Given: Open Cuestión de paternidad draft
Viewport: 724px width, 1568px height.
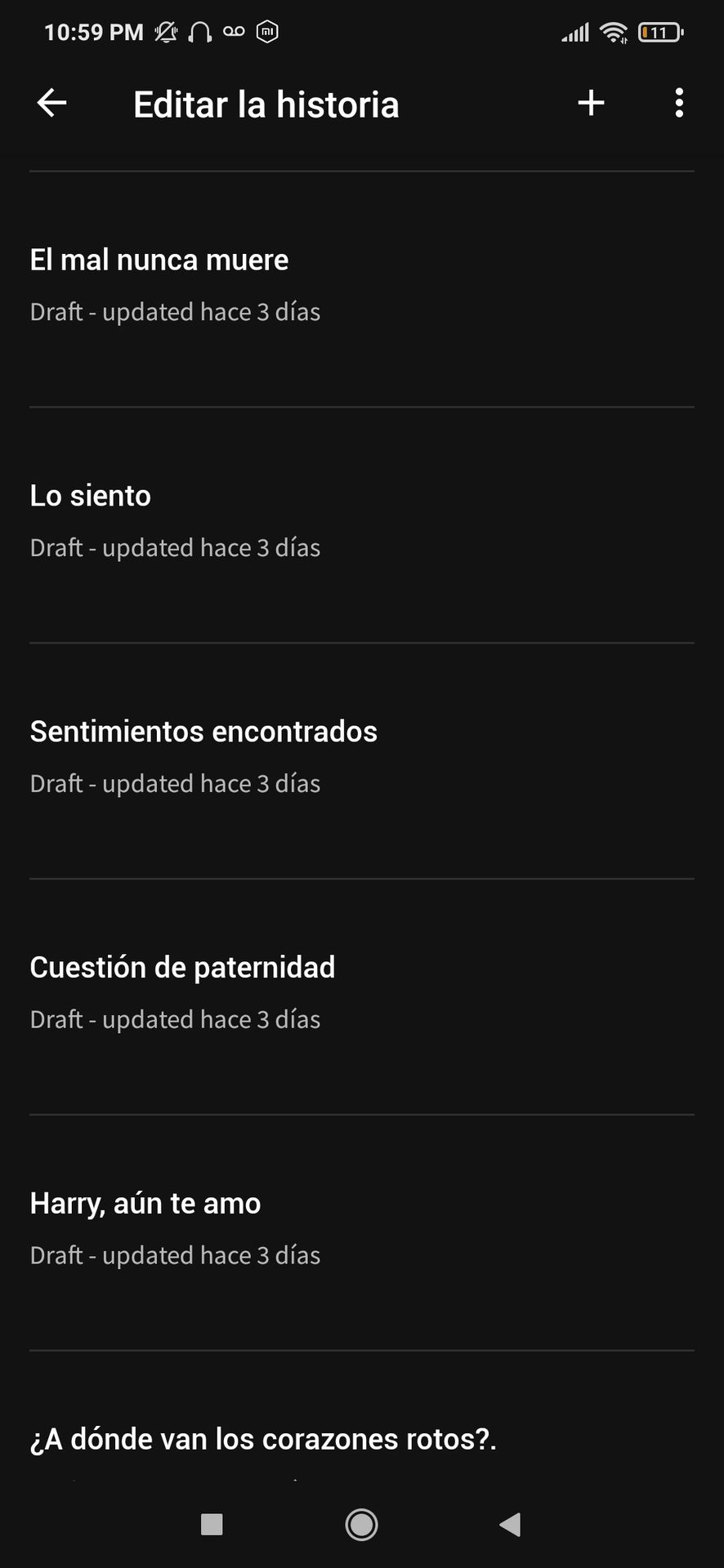Looking at the screenshot, I should (362, 997).
